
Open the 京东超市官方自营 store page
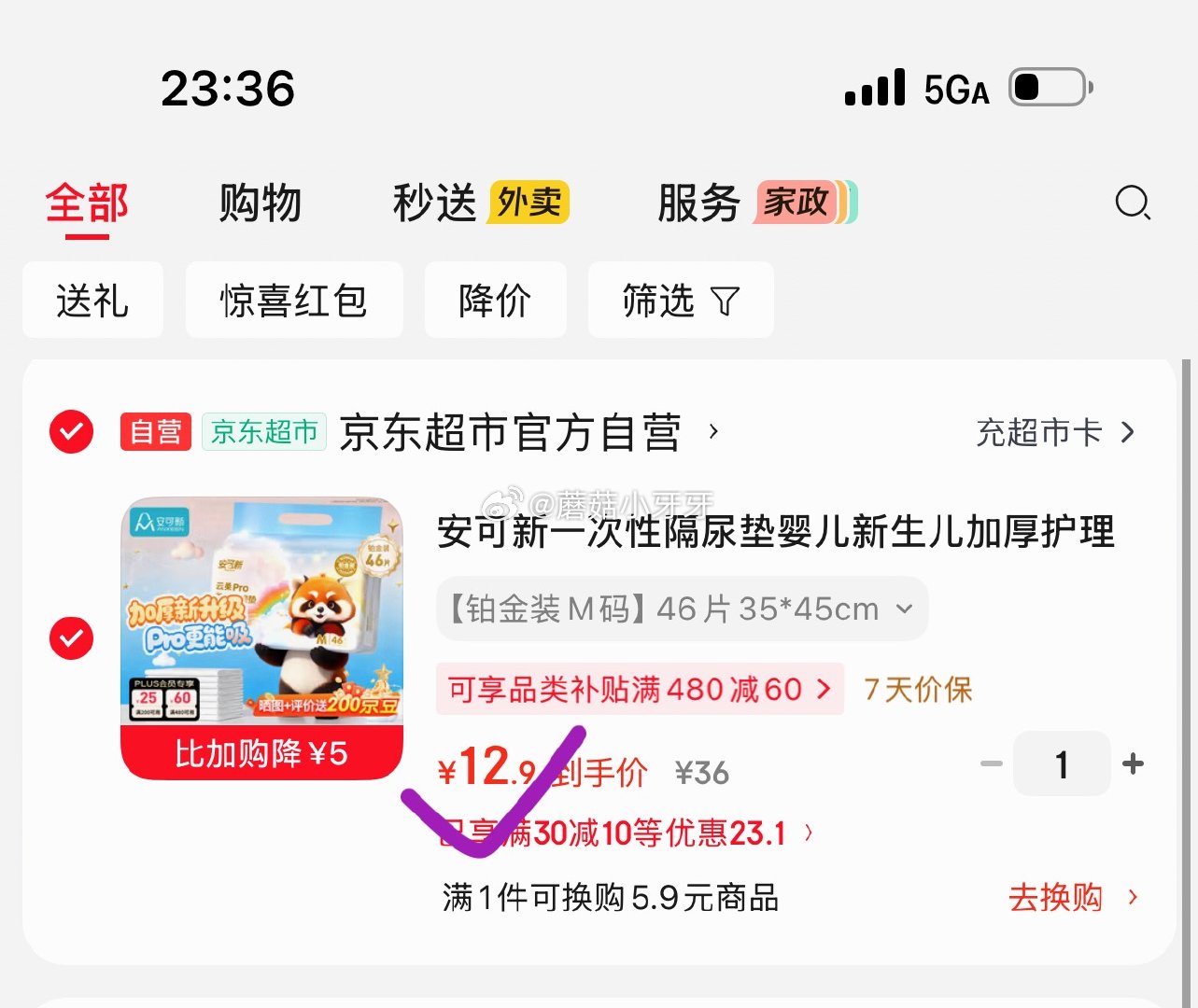(529, 432)
